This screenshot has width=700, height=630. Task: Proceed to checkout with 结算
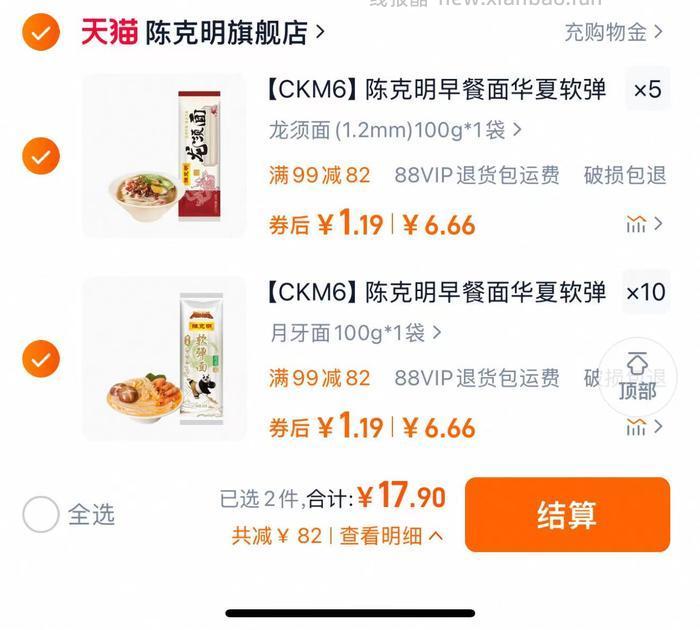(567, 515)
